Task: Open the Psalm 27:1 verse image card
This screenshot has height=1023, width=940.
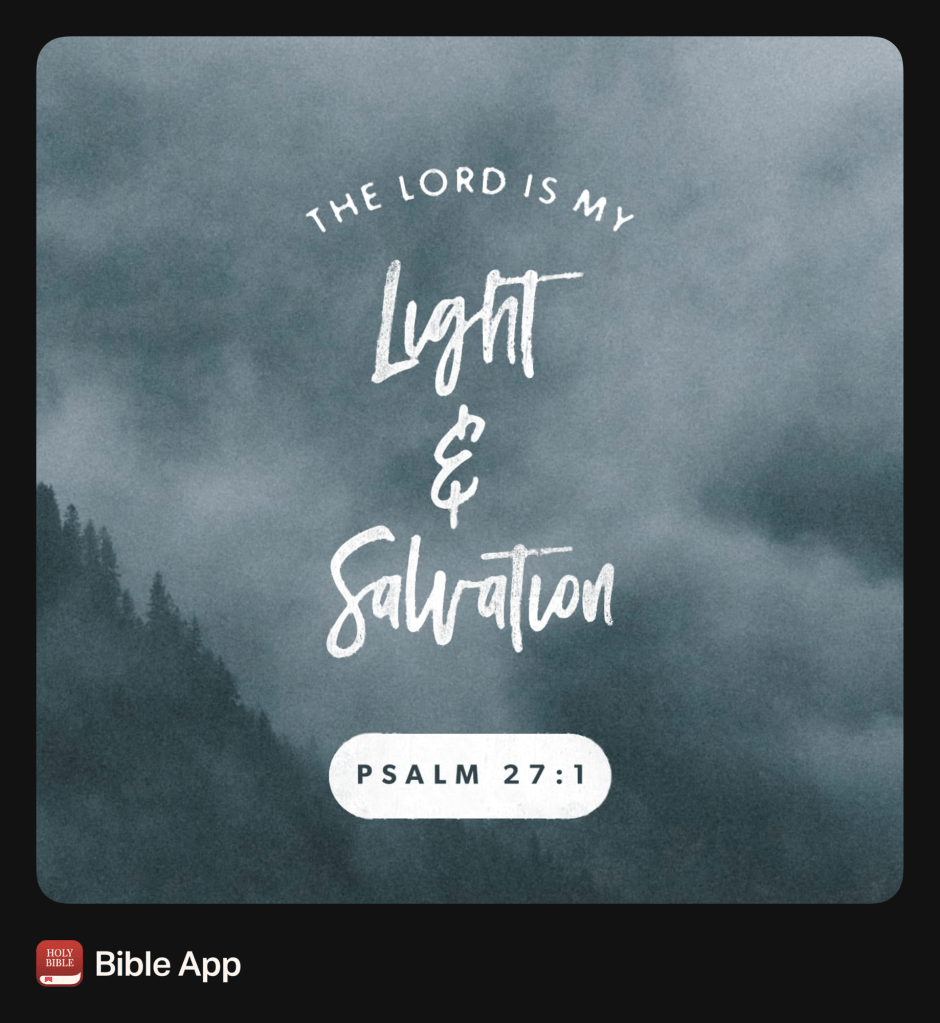Action: 469,470
